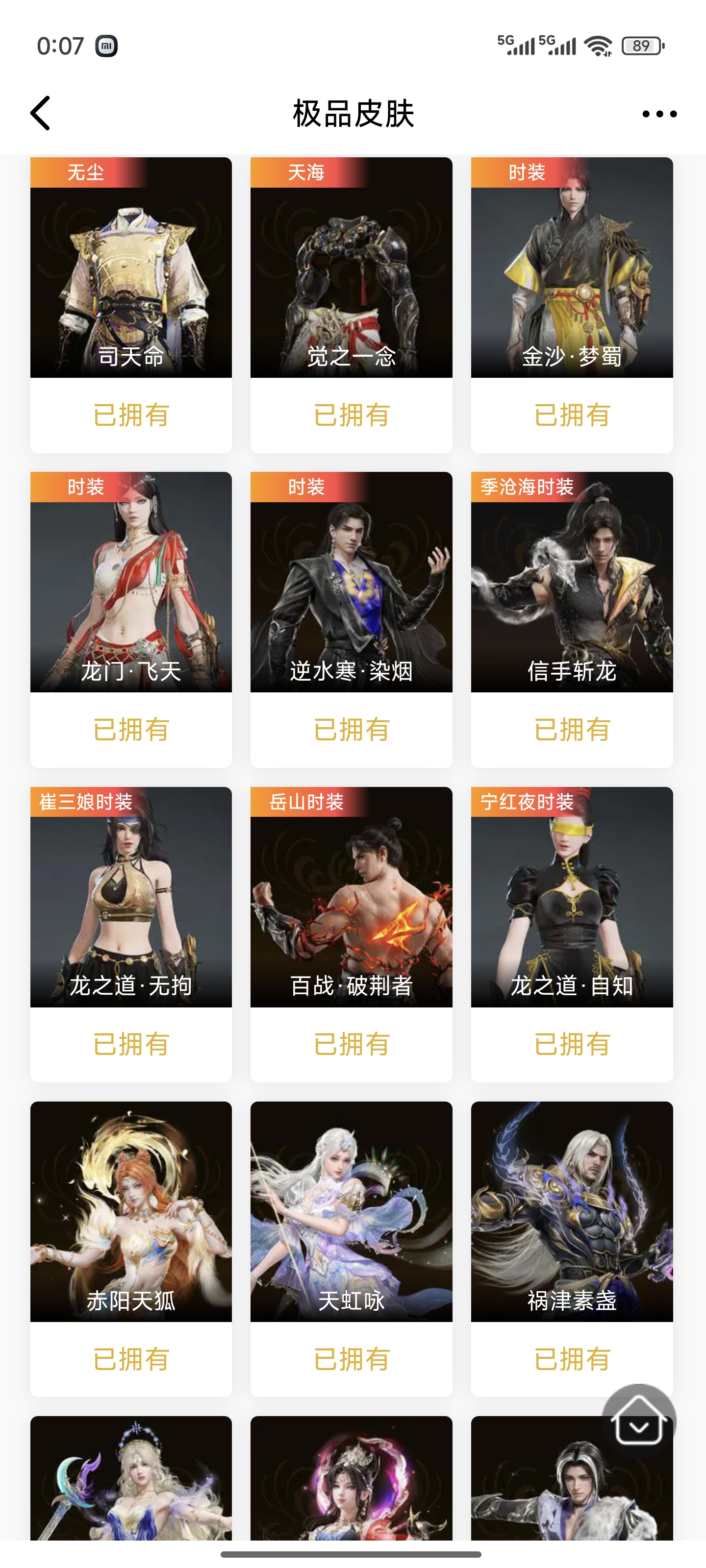Open the 龙门·飞天 outfit card

131,583
